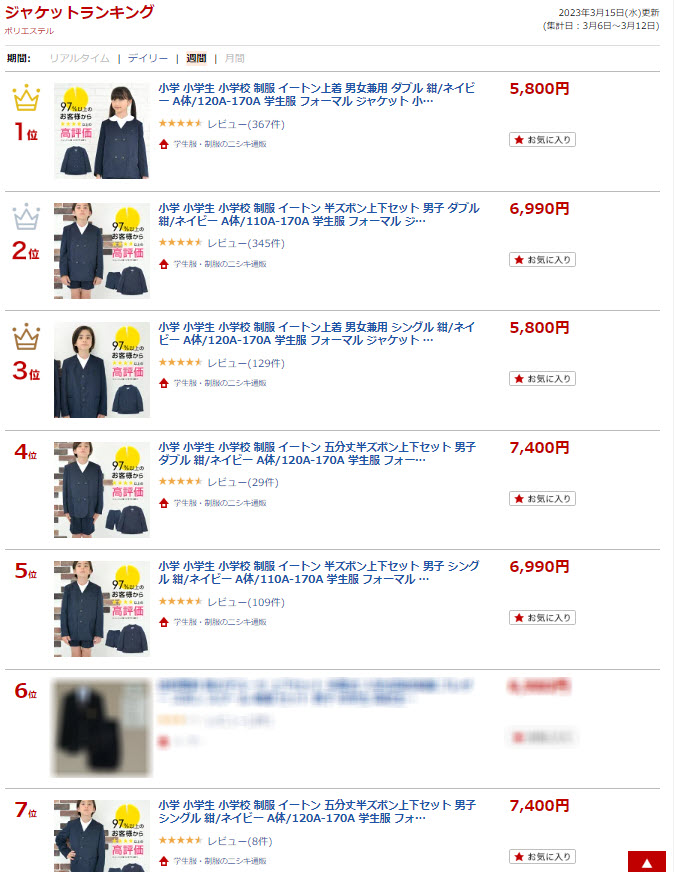
Task: Switch ranking period to デイリー
Action: click(x=147, y=58)
